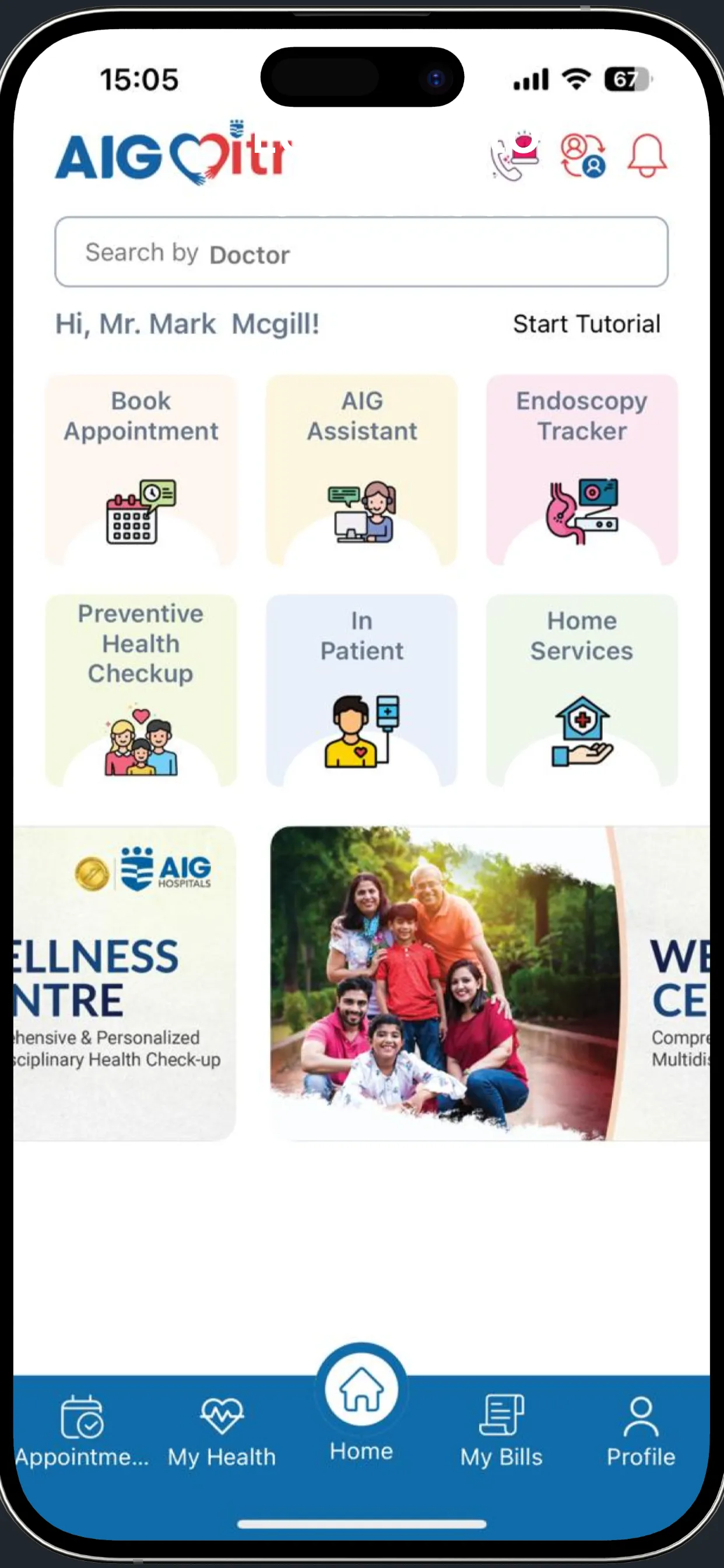The width and height of the screenshot is (724, 1568).
Task: Open the switch patient profile icon
Action: 583,156
